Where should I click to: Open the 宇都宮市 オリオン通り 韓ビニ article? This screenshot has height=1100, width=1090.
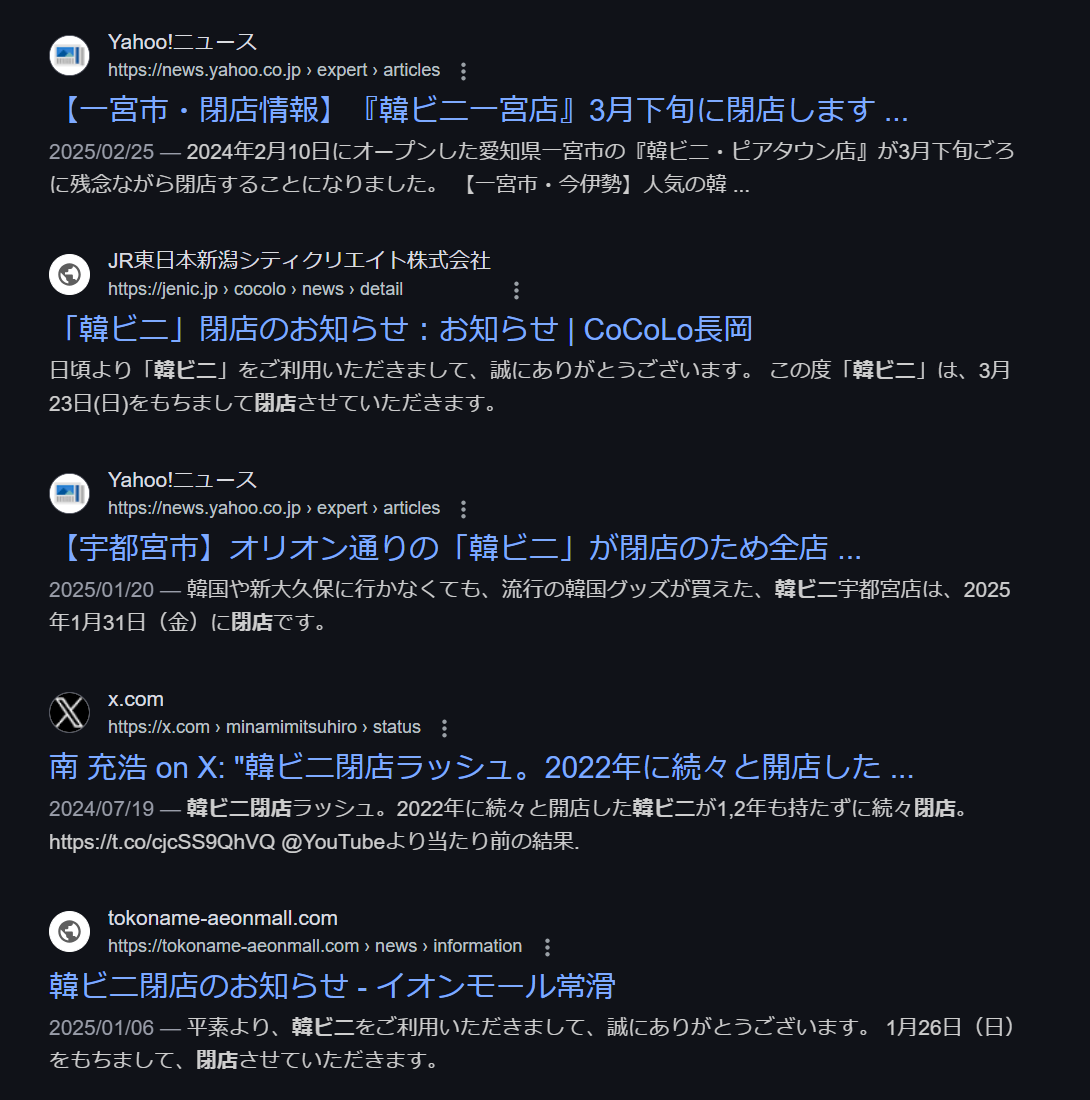click(x=455, y=548)
